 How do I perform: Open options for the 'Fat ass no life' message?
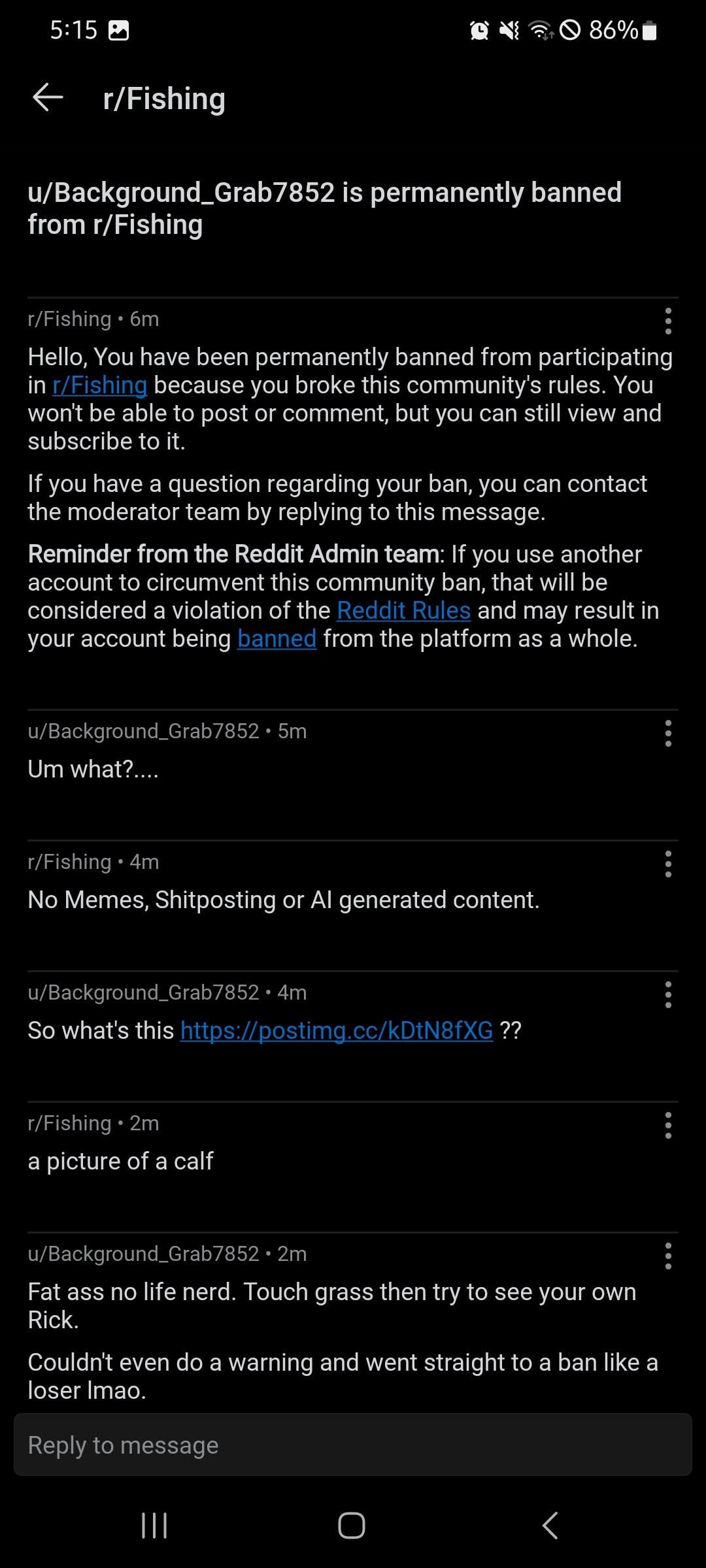coord(667,1256)
